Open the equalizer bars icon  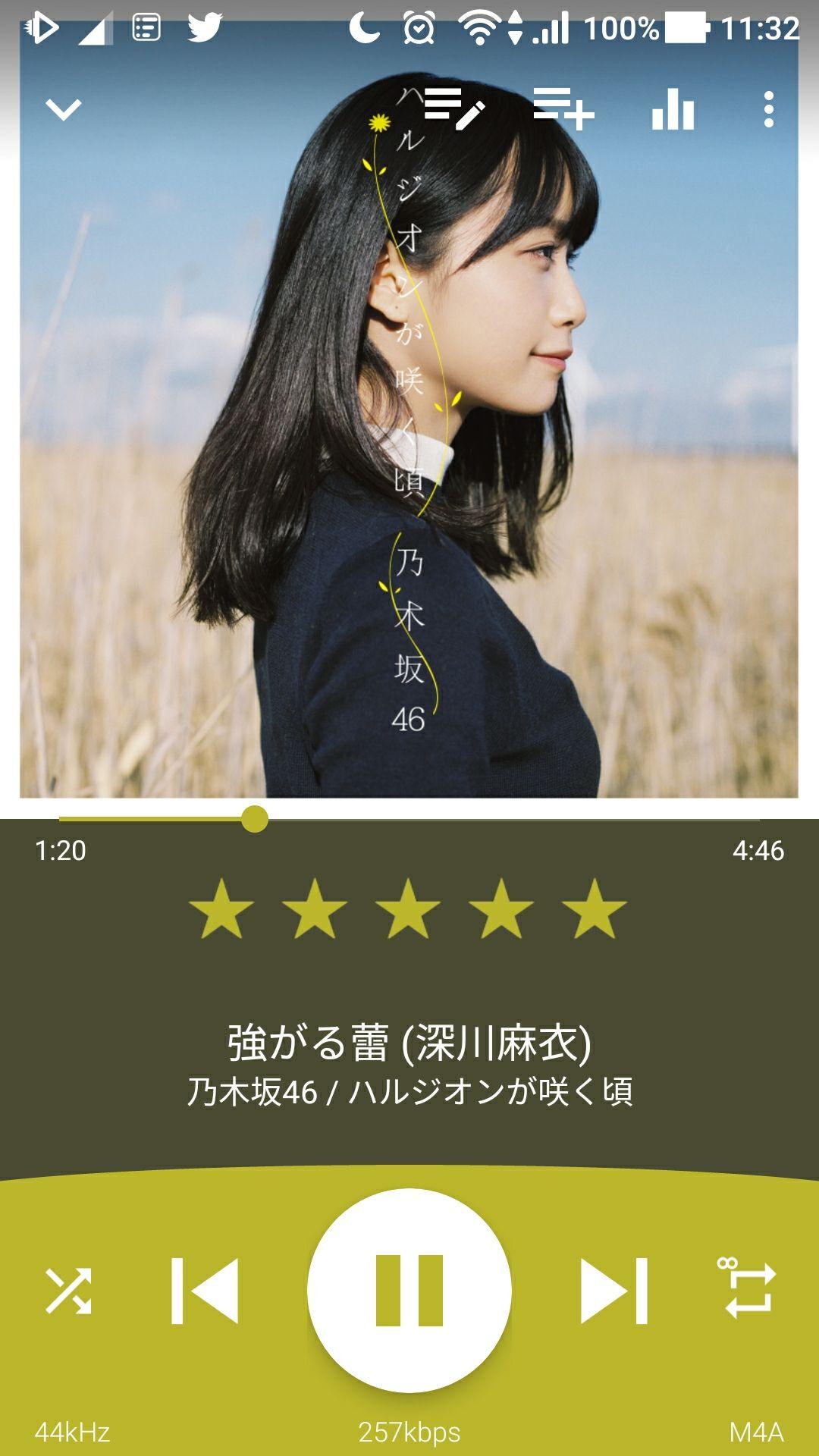(x=673, y=110)
